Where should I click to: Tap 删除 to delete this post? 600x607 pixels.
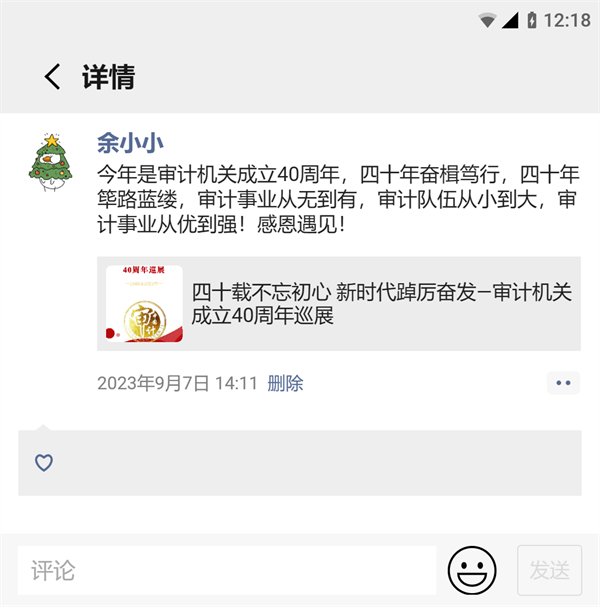pos(285,383)
